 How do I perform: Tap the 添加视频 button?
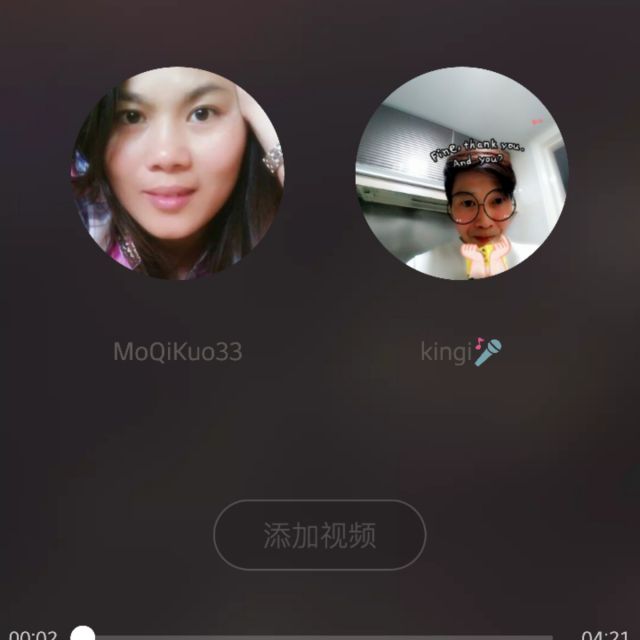point(320,535)
